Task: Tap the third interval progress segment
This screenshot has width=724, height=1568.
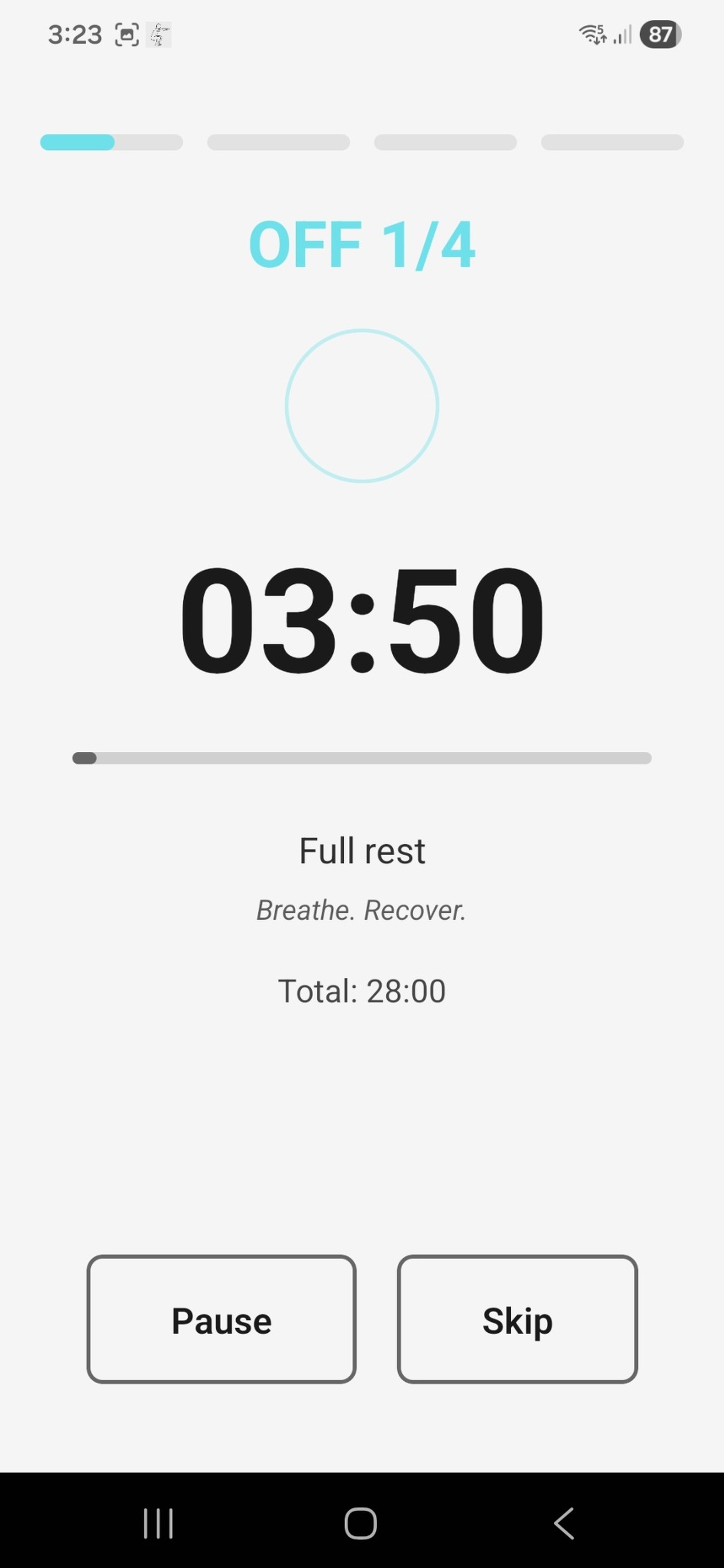Action: click(x=445, y=142)
